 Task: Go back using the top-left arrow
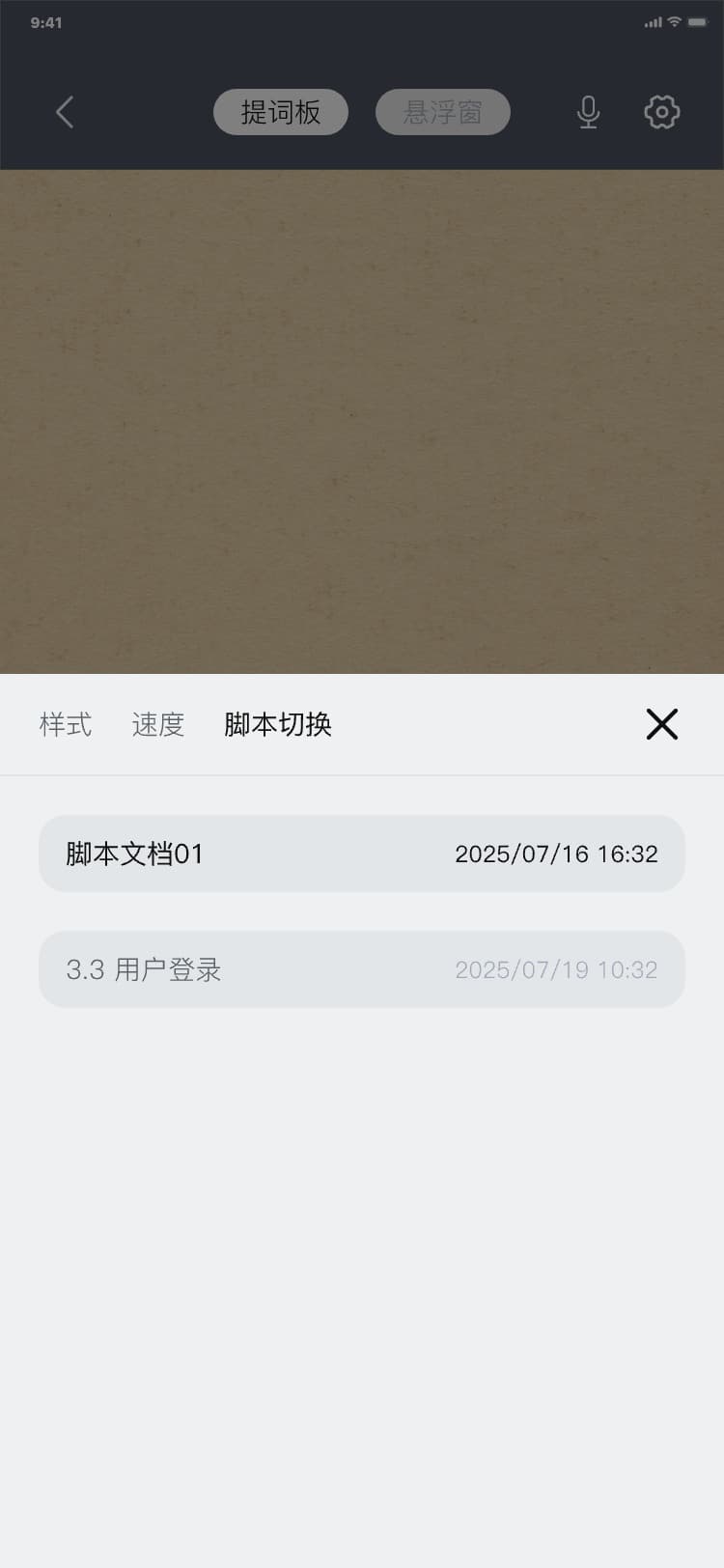point(65,112)
